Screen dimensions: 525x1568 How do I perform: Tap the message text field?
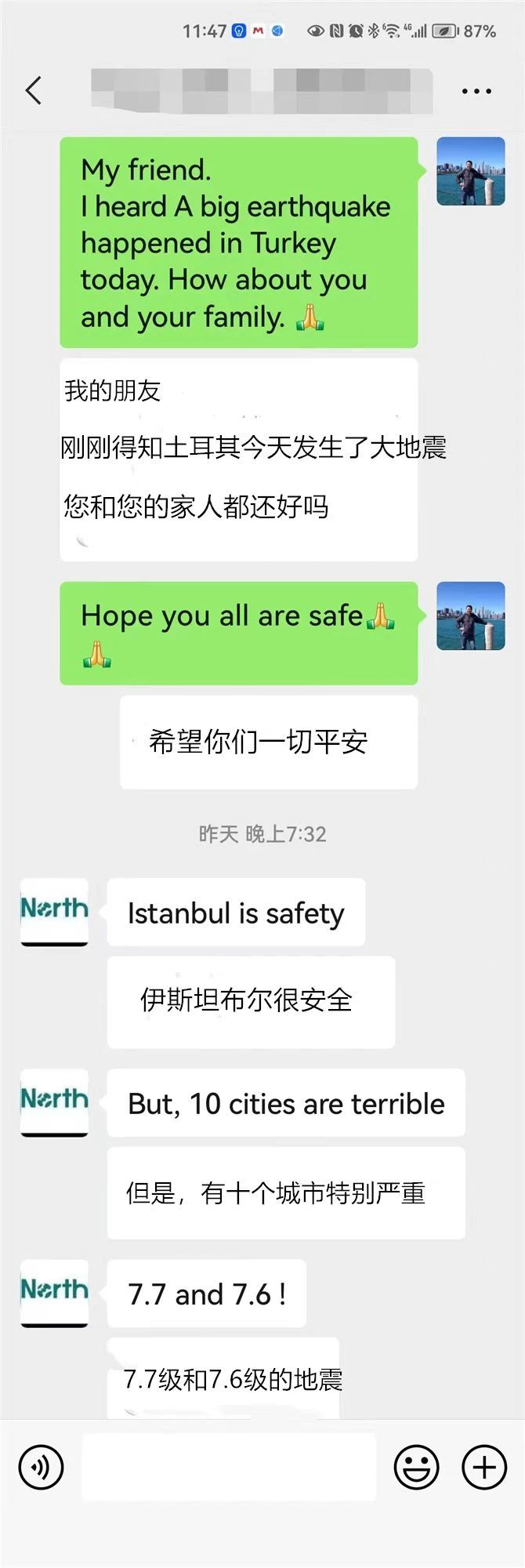pyautogui.click(x=229, y=1466)
